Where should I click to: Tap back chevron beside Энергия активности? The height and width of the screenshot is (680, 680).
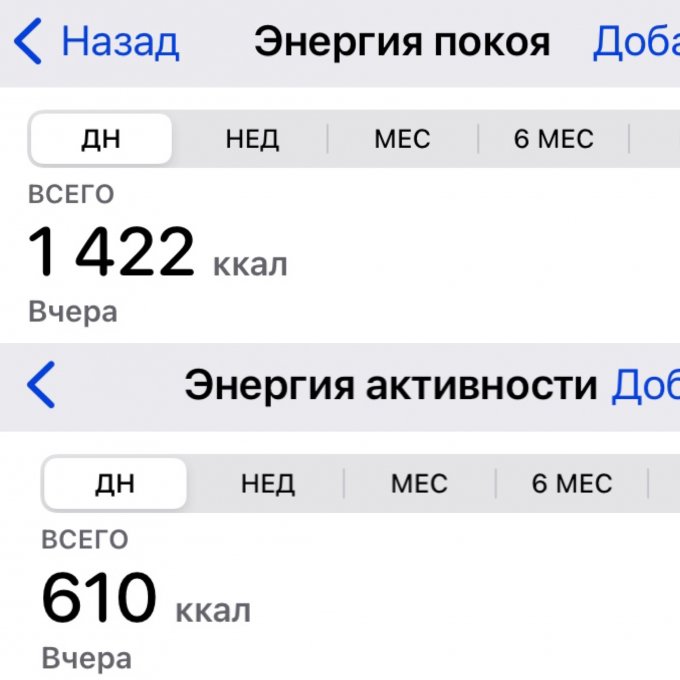click(x=42, y=385)
